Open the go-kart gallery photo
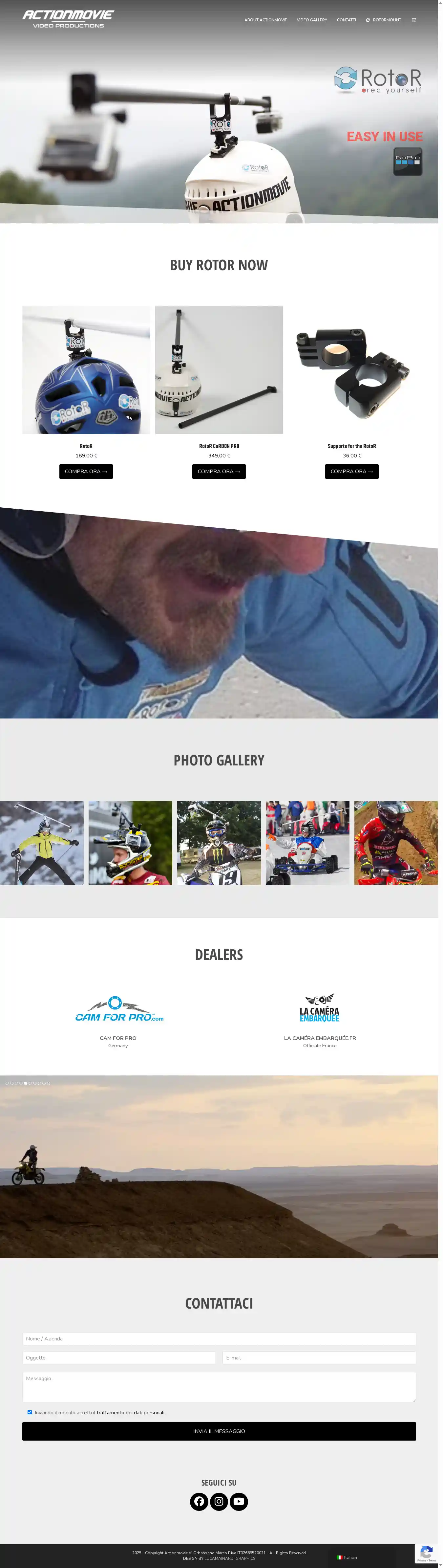Viewport: 443px width, 1568px height. click(307, 842)
